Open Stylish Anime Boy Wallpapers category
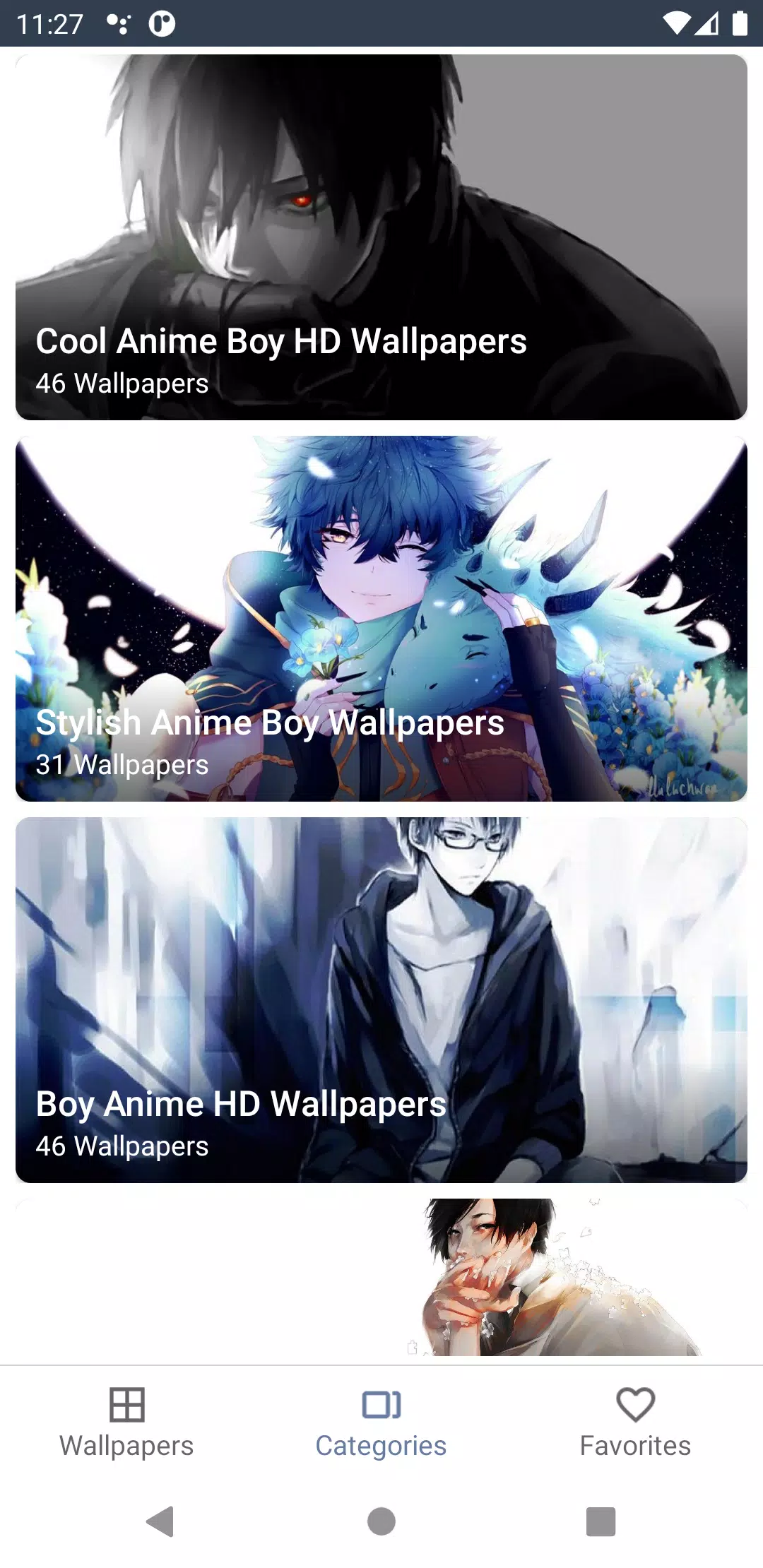763x1568 pixels. pos(381,619)
